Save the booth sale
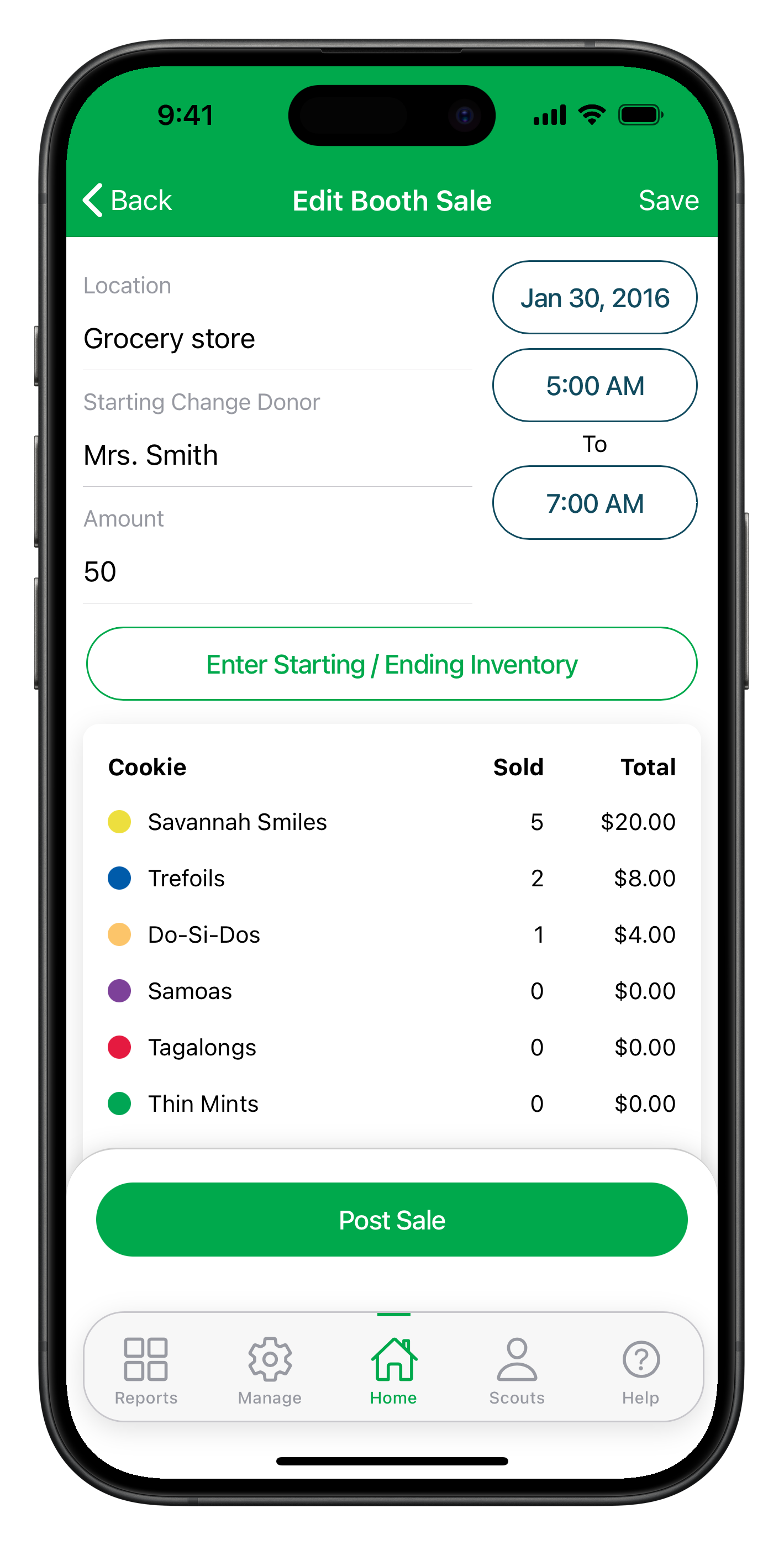The width and height of the screenshot is (784, 1545). click(x=668, y=201)
